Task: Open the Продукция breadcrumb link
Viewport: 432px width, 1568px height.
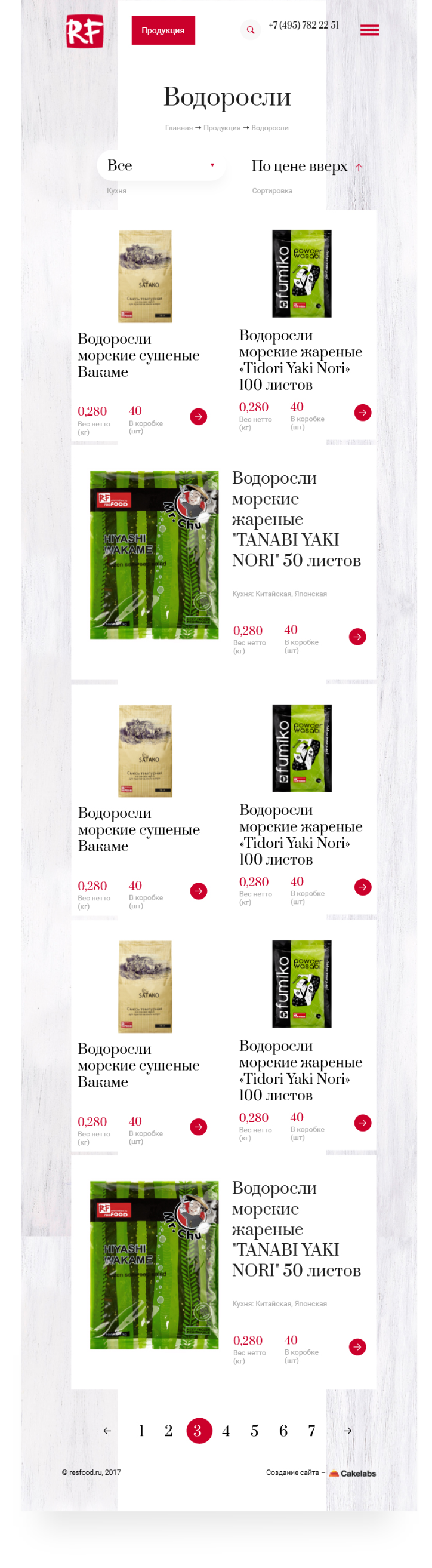Action: (222, 128)
